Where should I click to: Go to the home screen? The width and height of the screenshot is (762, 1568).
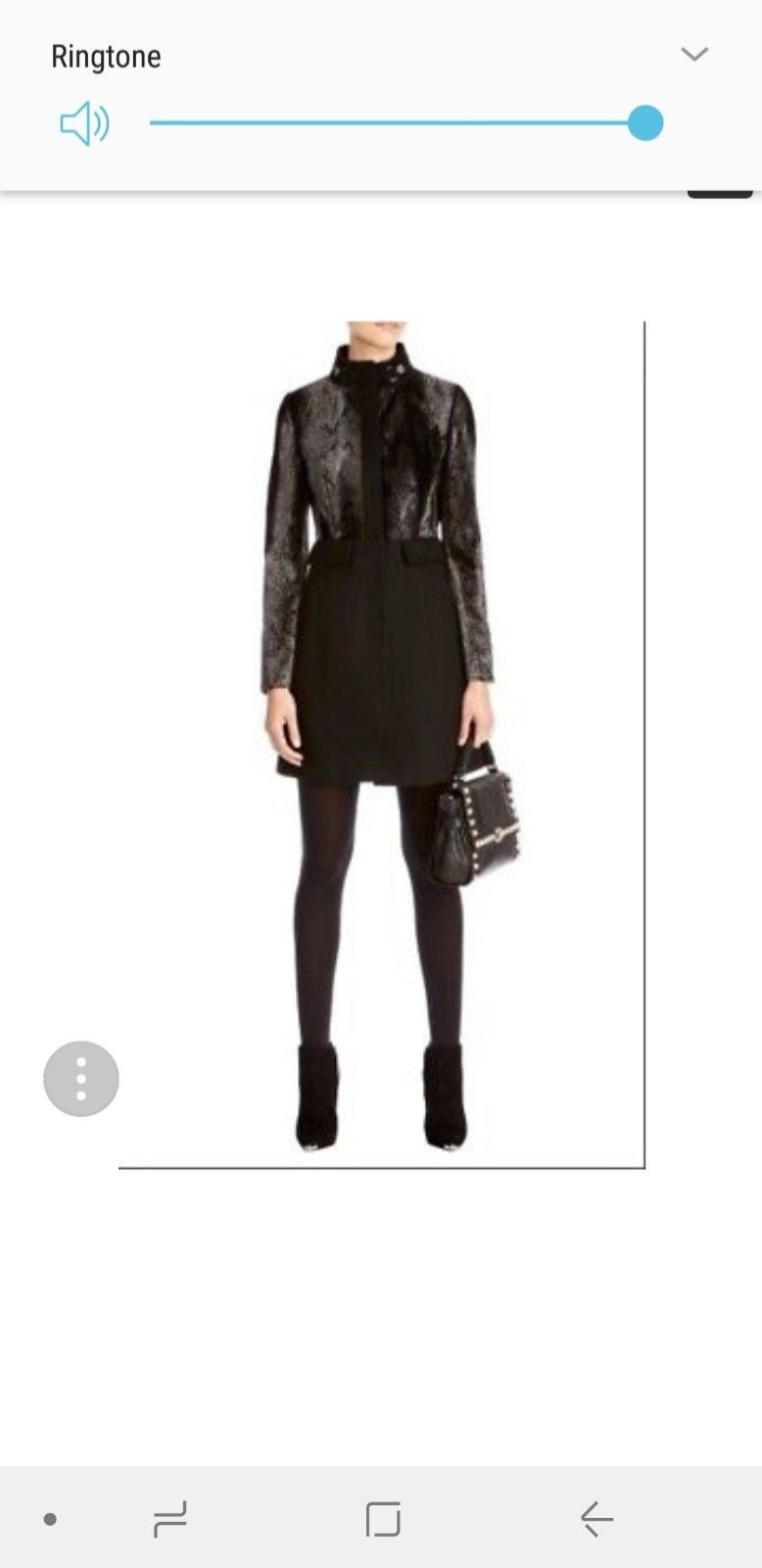coord(383,1519)
